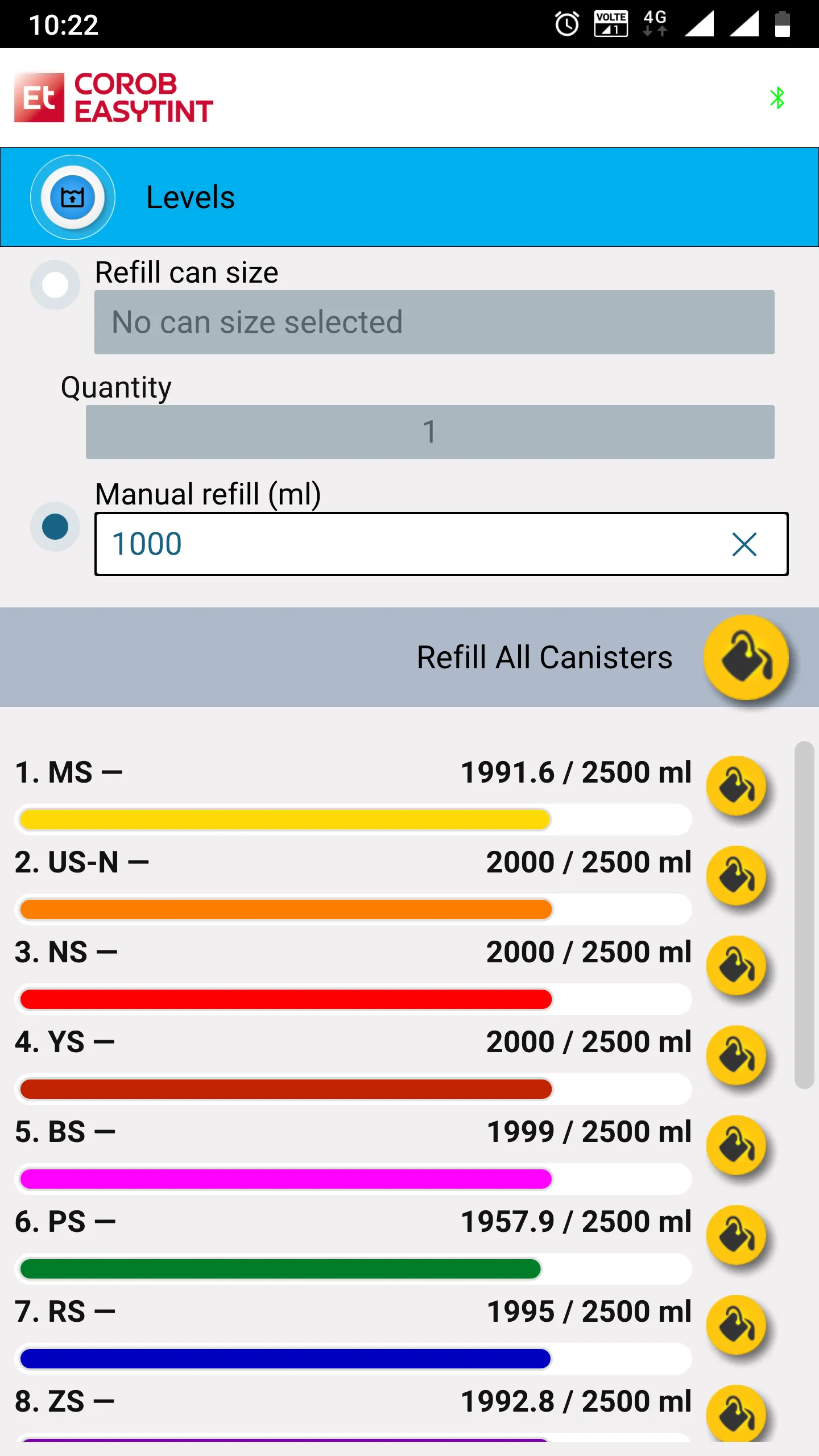The height and width of the screenshot is (1456, 819).
Task: Refill canister 7 RS individually
Action: 737,1325
